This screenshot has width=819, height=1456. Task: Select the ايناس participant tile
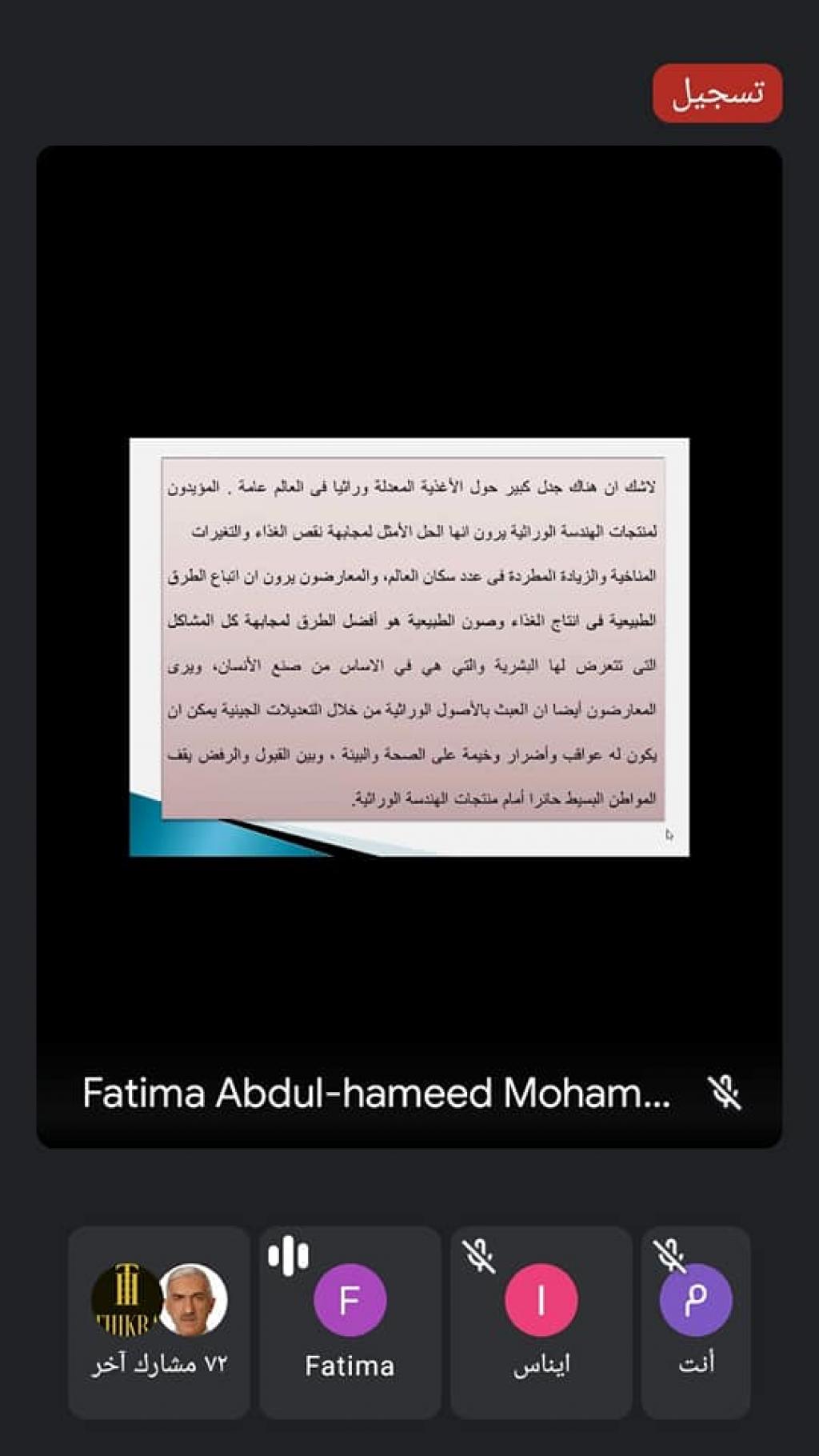click(541, 1322)
